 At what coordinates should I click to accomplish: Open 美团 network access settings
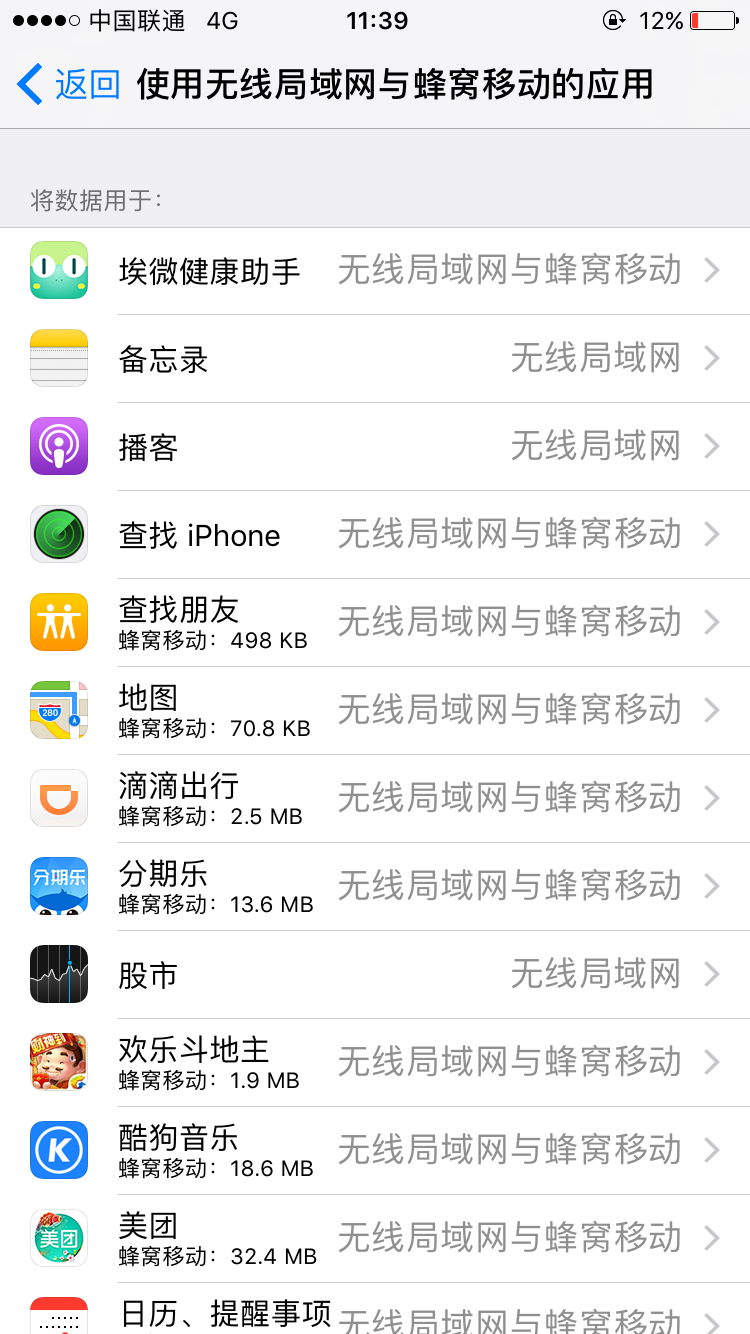pyautogui.click(x=375, y=1239)
